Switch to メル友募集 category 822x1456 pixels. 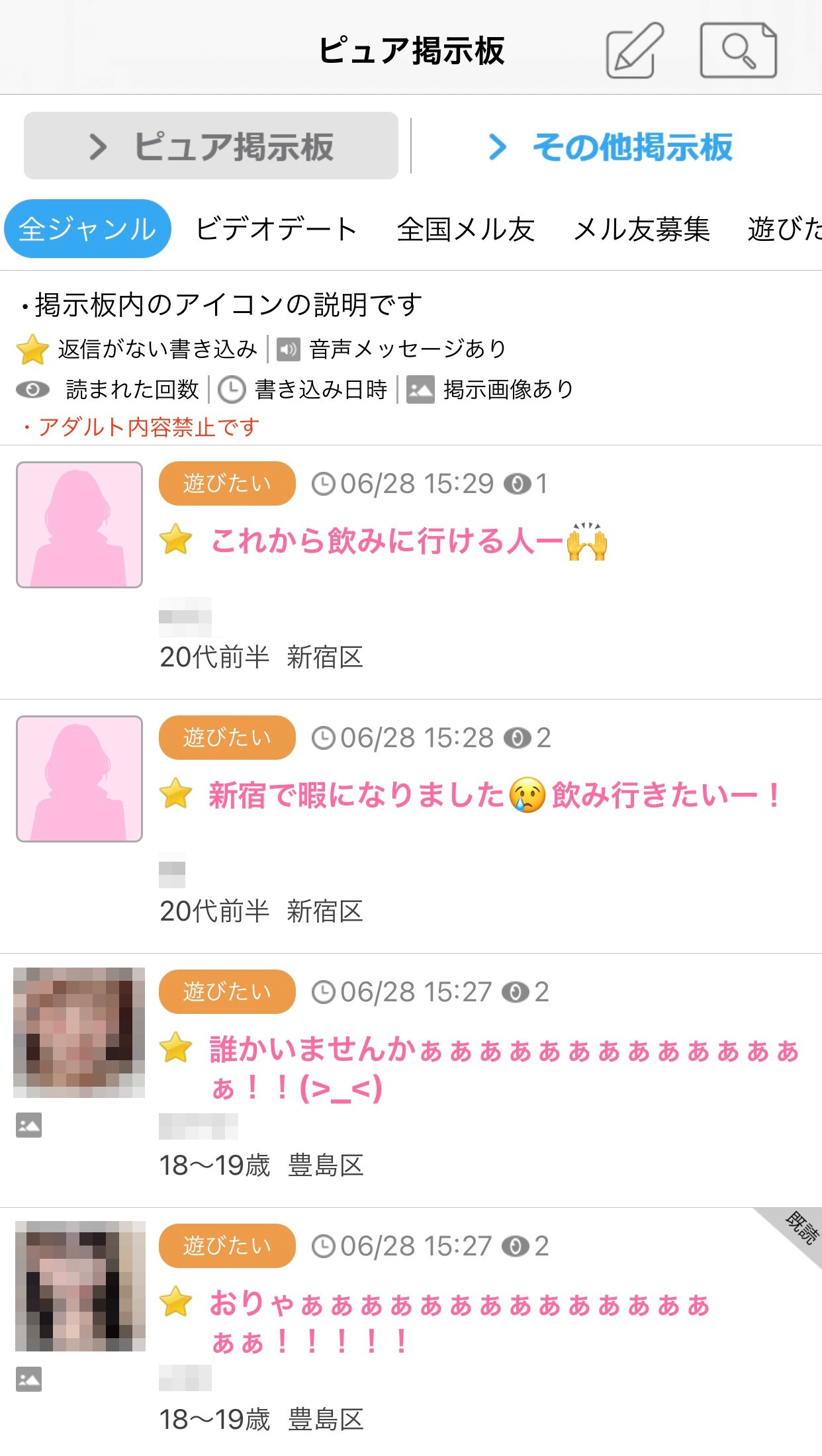point(641,229)
